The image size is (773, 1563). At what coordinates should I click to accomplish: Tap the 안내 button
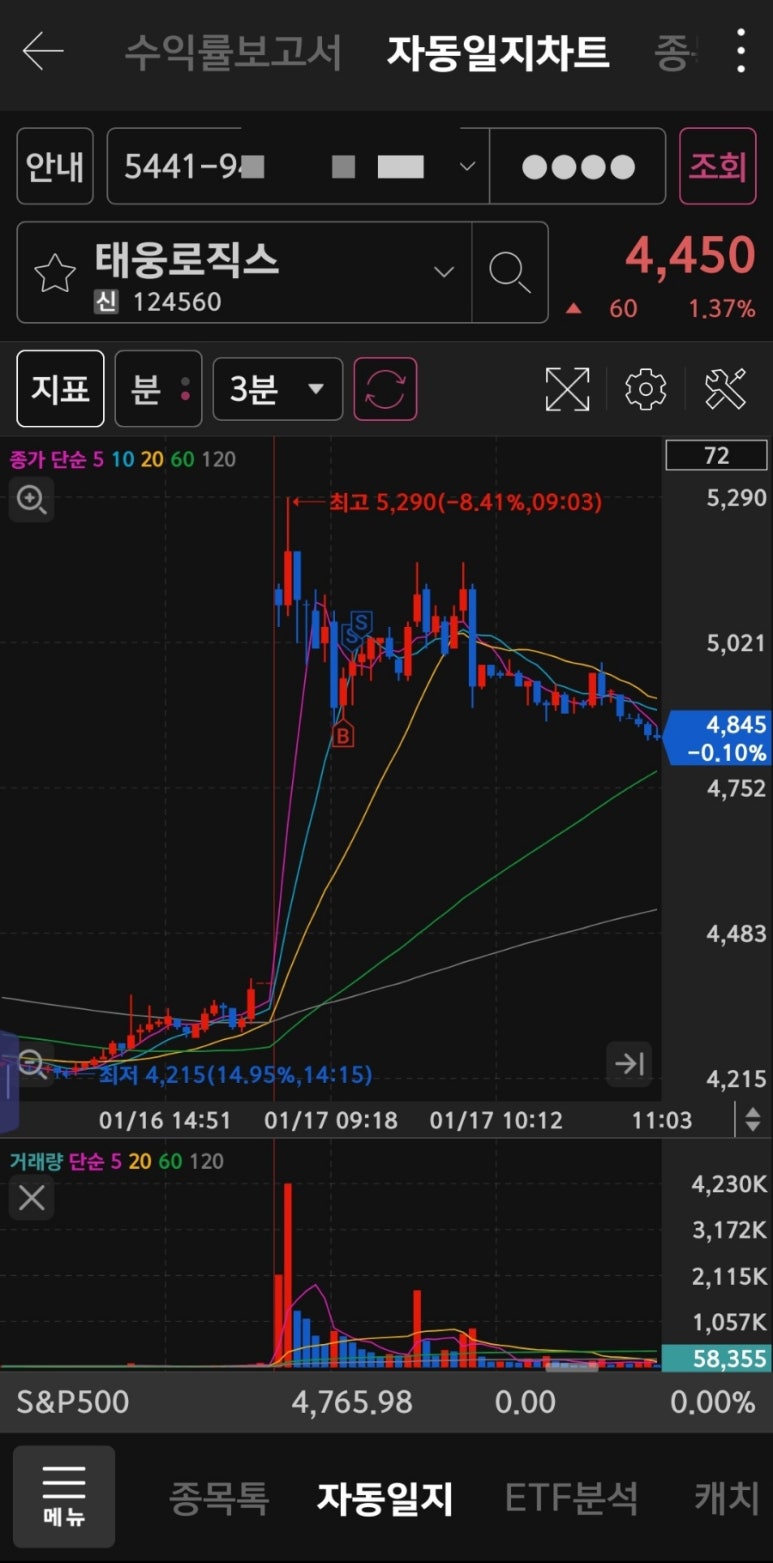[x=55, y=166]
